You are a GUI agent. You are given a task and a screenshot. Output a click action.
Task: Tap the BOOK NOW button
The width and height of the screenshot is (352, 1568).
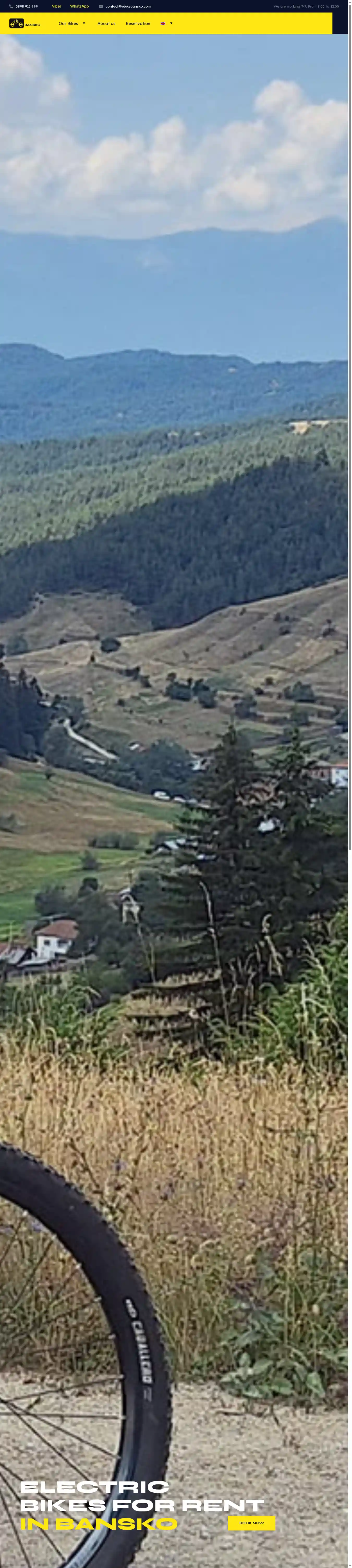251,1522
